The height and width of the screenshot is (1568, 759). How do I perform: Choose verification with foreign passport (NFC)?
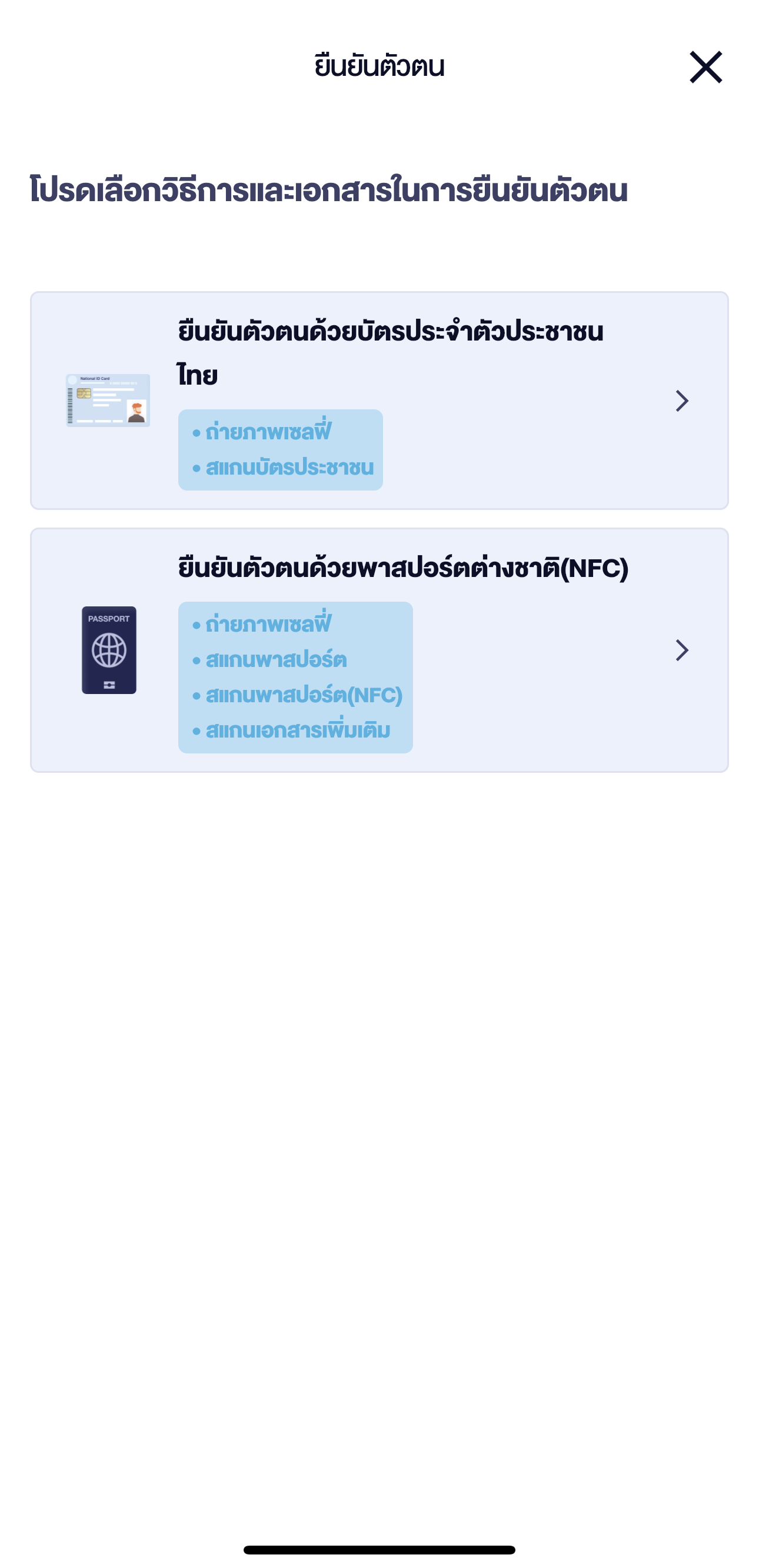pyautogui.click(x=379, y=649)
